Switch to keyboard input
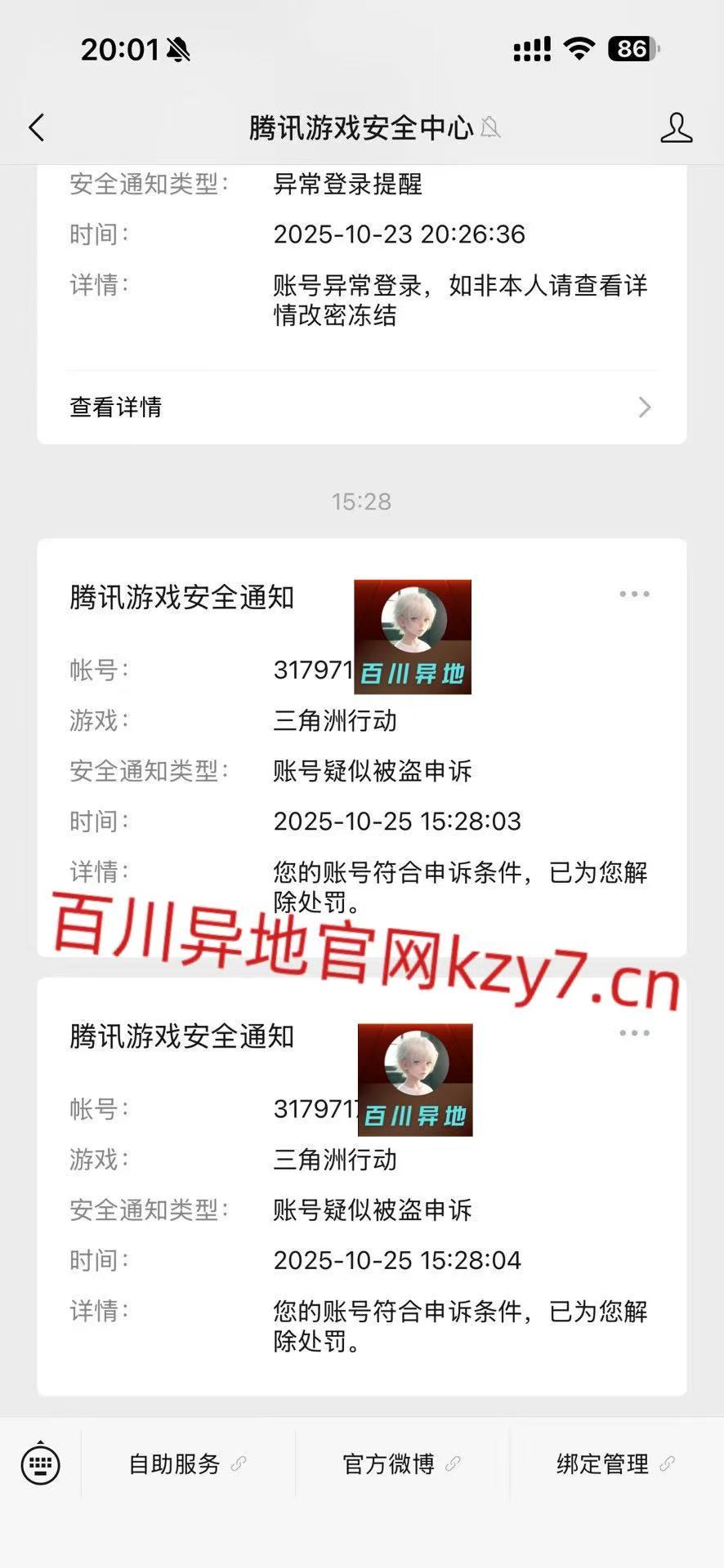This screenshot has width=724, height=1568. coord(40,1463)
